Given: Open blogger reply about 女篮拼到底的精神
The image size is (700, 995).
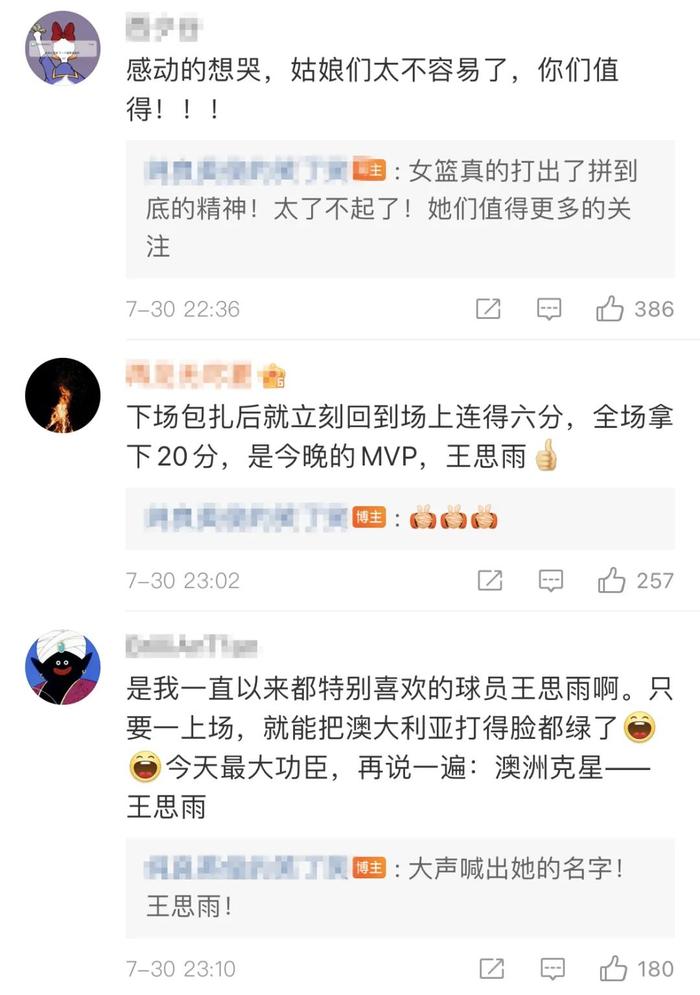Looking at the screenshot, I should pyautogui.click(x=400, y=208).
